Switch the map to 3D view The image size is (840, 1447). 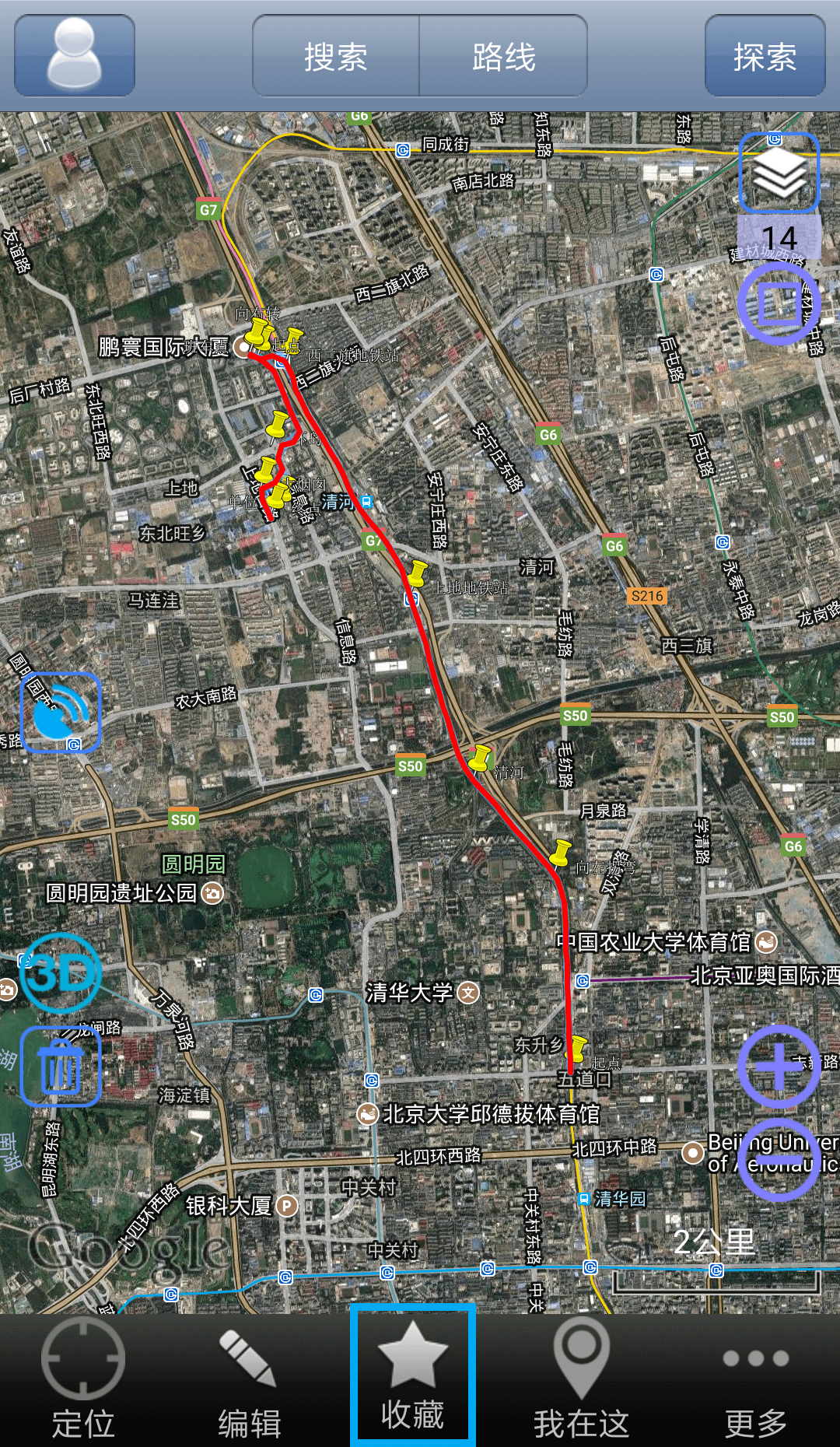pyautogui.click(x=61, y=972)
